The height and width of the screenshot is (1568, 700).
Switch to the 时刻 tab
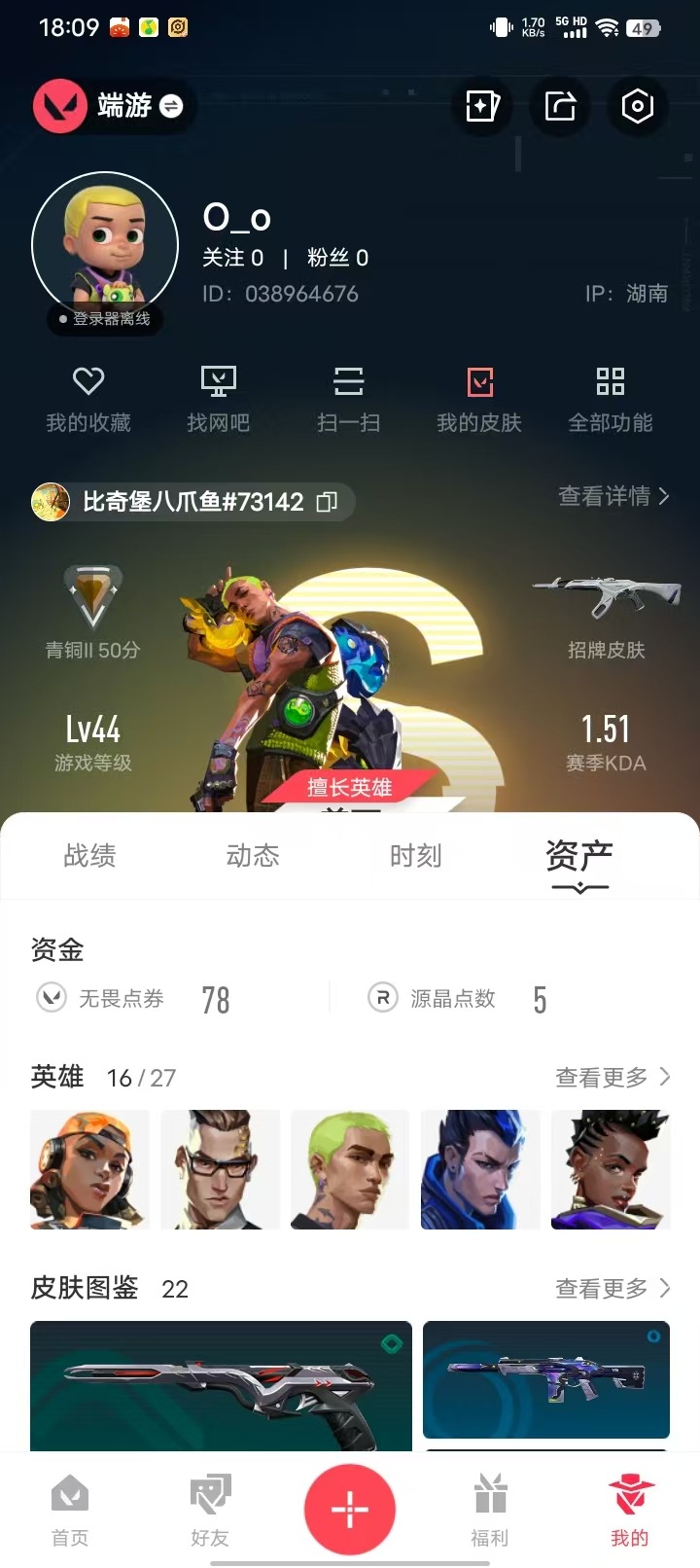pyautogui.click(x=416, y=856)
